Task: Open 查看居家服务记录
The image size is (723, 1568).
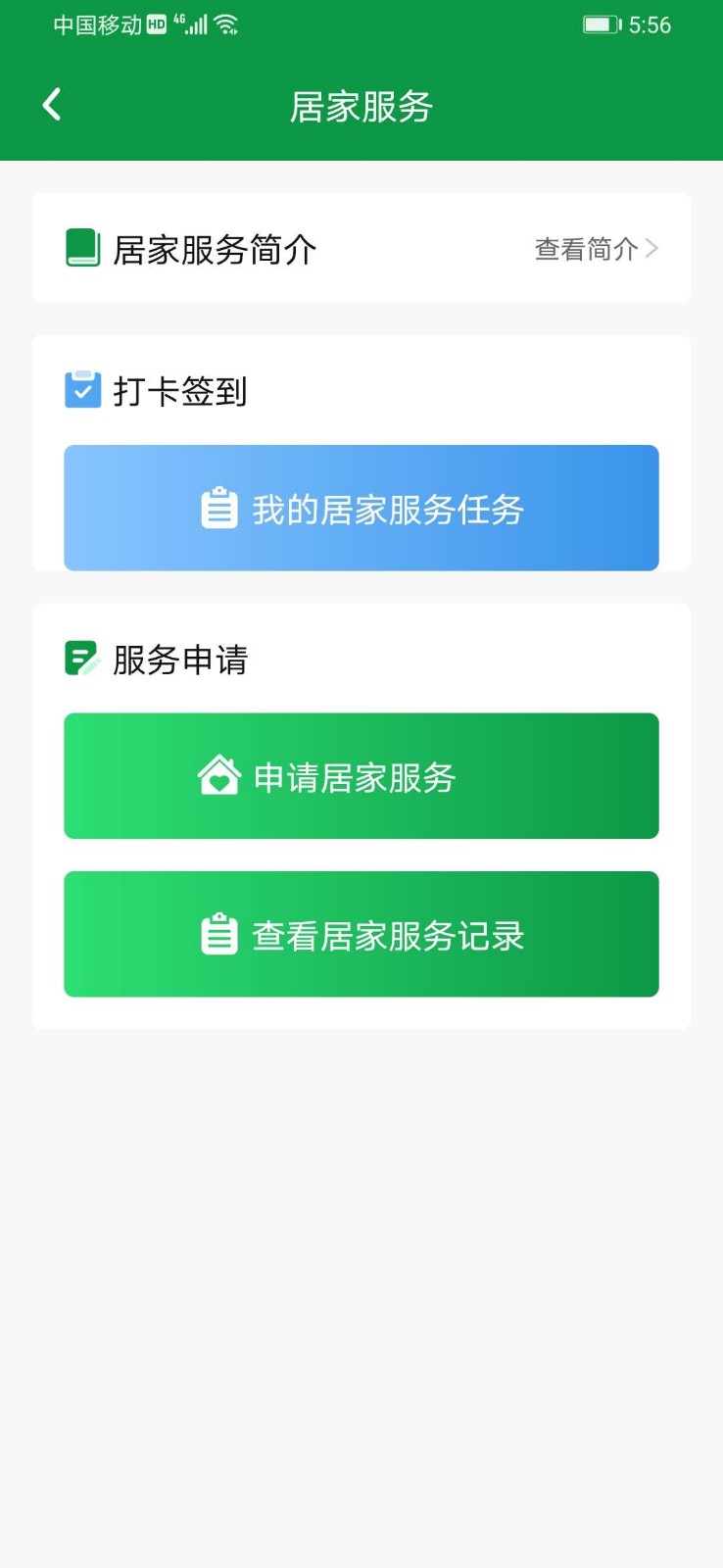Action: click(361, 933)
